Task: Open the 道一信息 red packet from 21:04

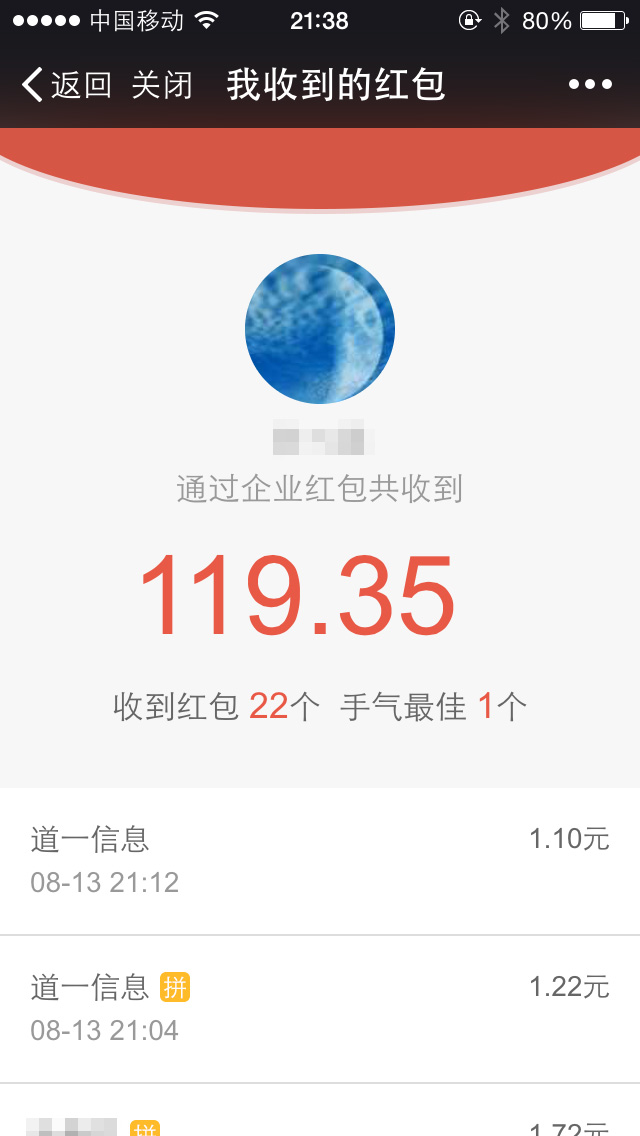Action: [x=320, y=1009]
